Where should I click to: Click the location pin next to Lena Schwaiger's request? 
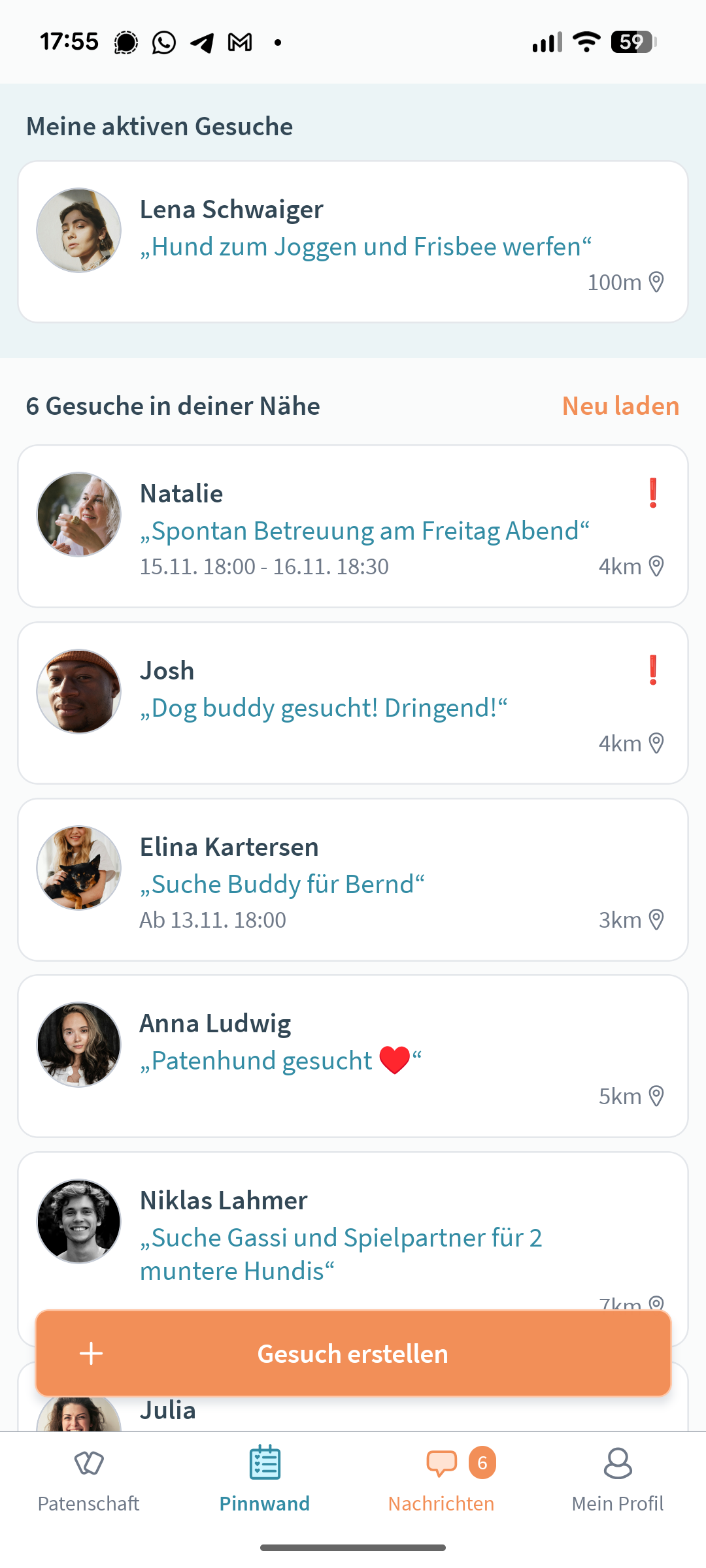(x=656, y=282)
